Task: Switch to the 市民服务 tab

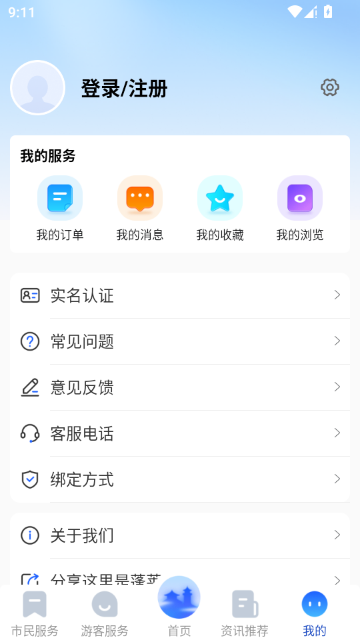Action: (x=35, y=613)
